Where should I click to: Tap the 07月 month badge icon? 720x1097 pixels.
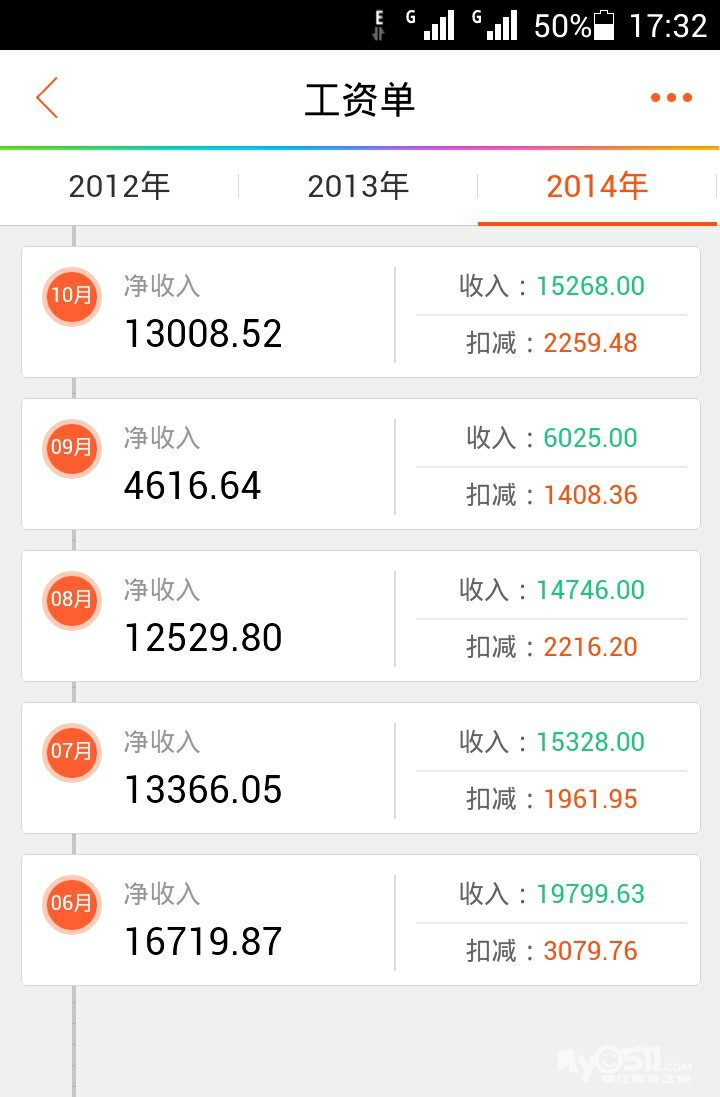pos(71,752)
